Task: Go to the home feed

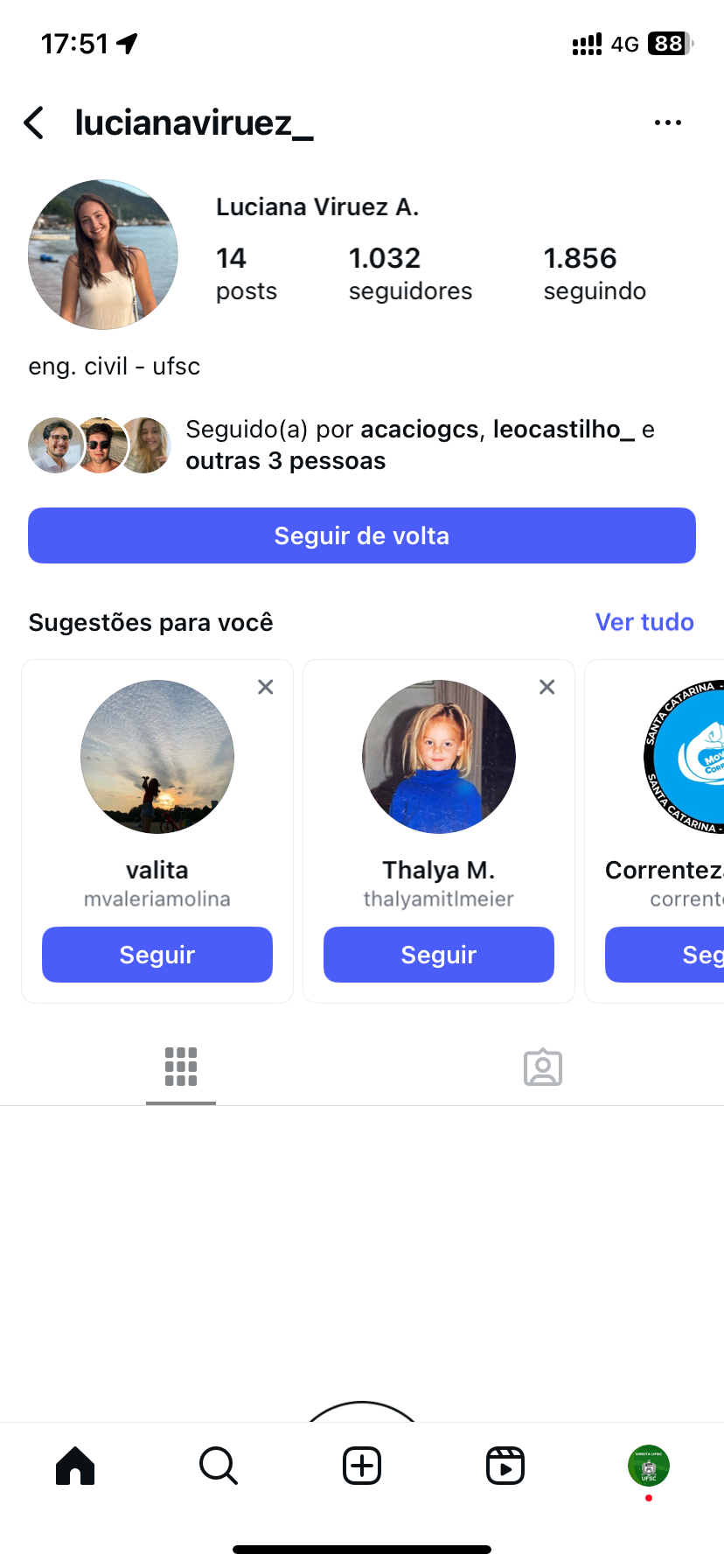Action: pos(75,1466)
